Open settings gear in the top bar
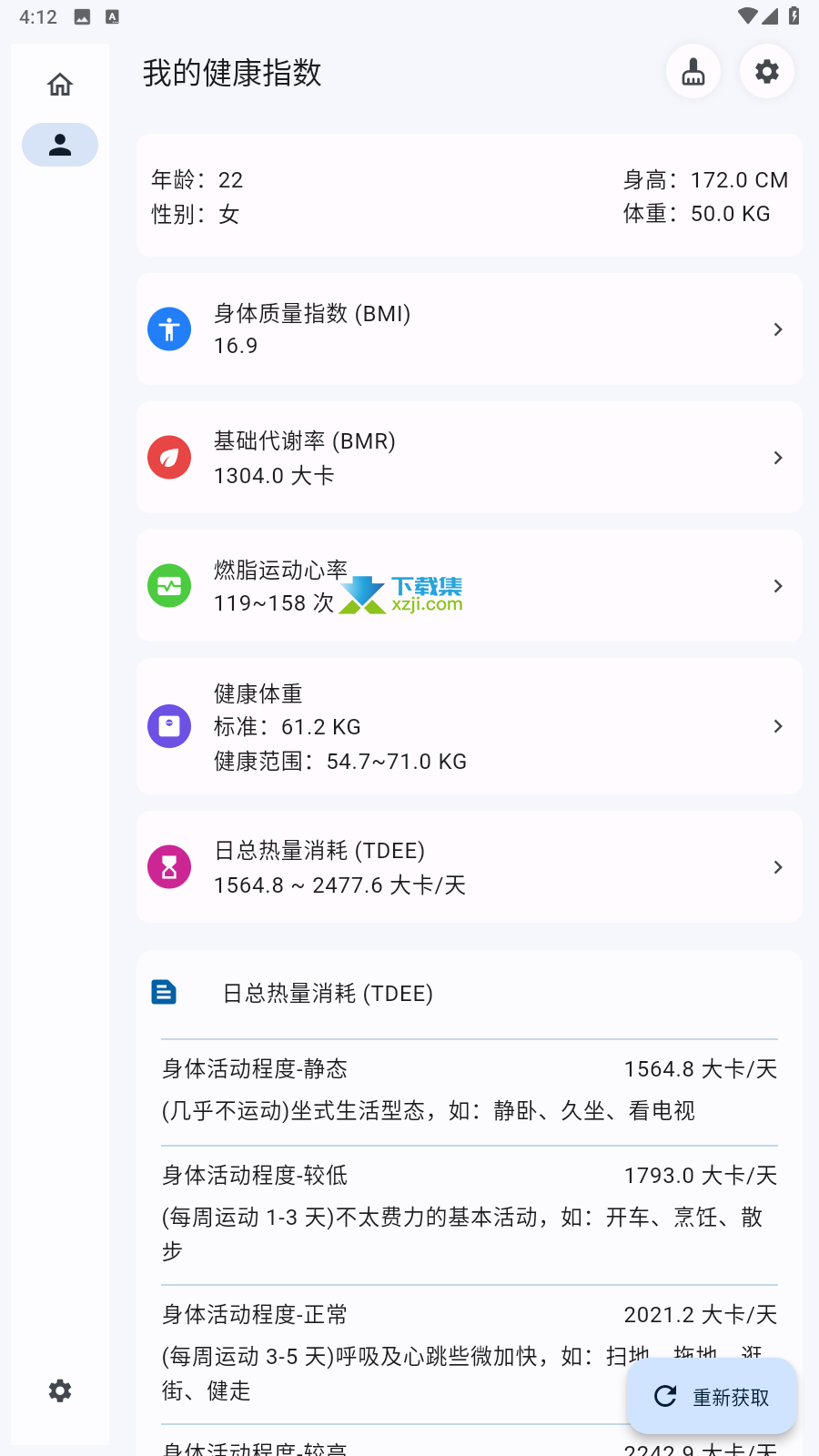 click(767, 72)
